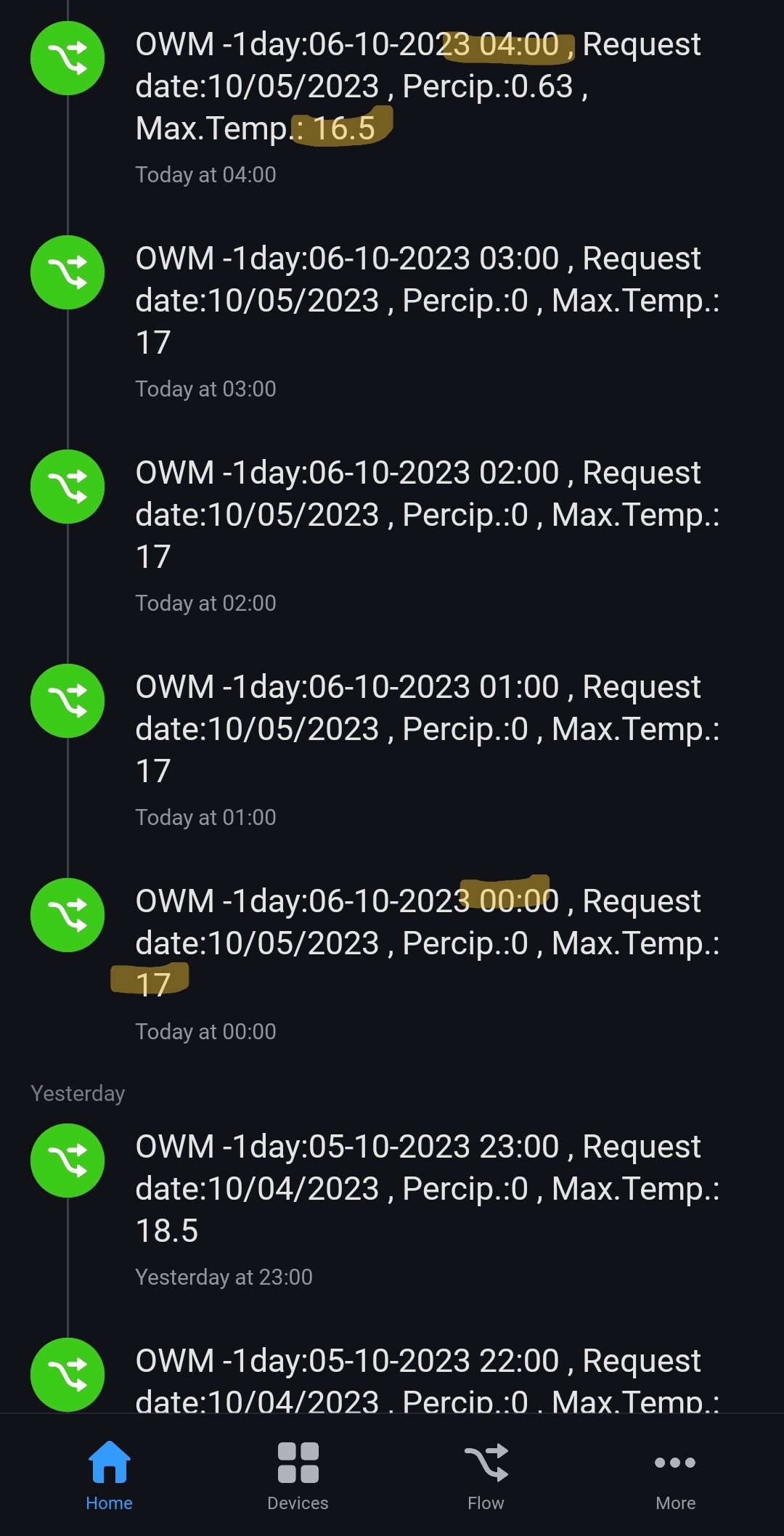The width and height of the screenshot is (784, 1536).
Task: Open the timeline entry from Today at 02:00
Action: [x=417, y=515]
